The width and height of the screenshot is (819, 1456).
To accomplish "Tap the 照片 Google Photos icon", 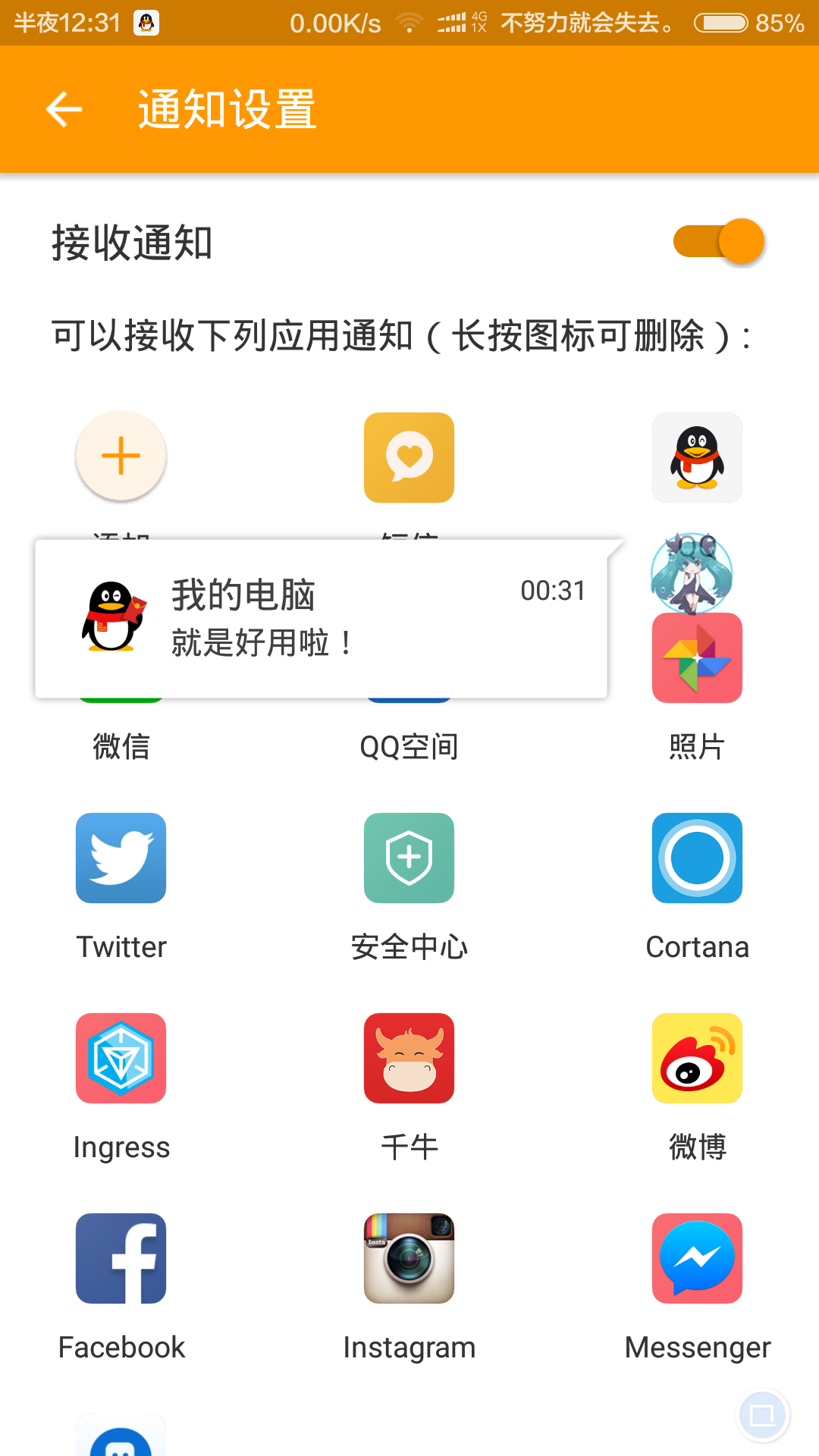I will coord(697,657).
